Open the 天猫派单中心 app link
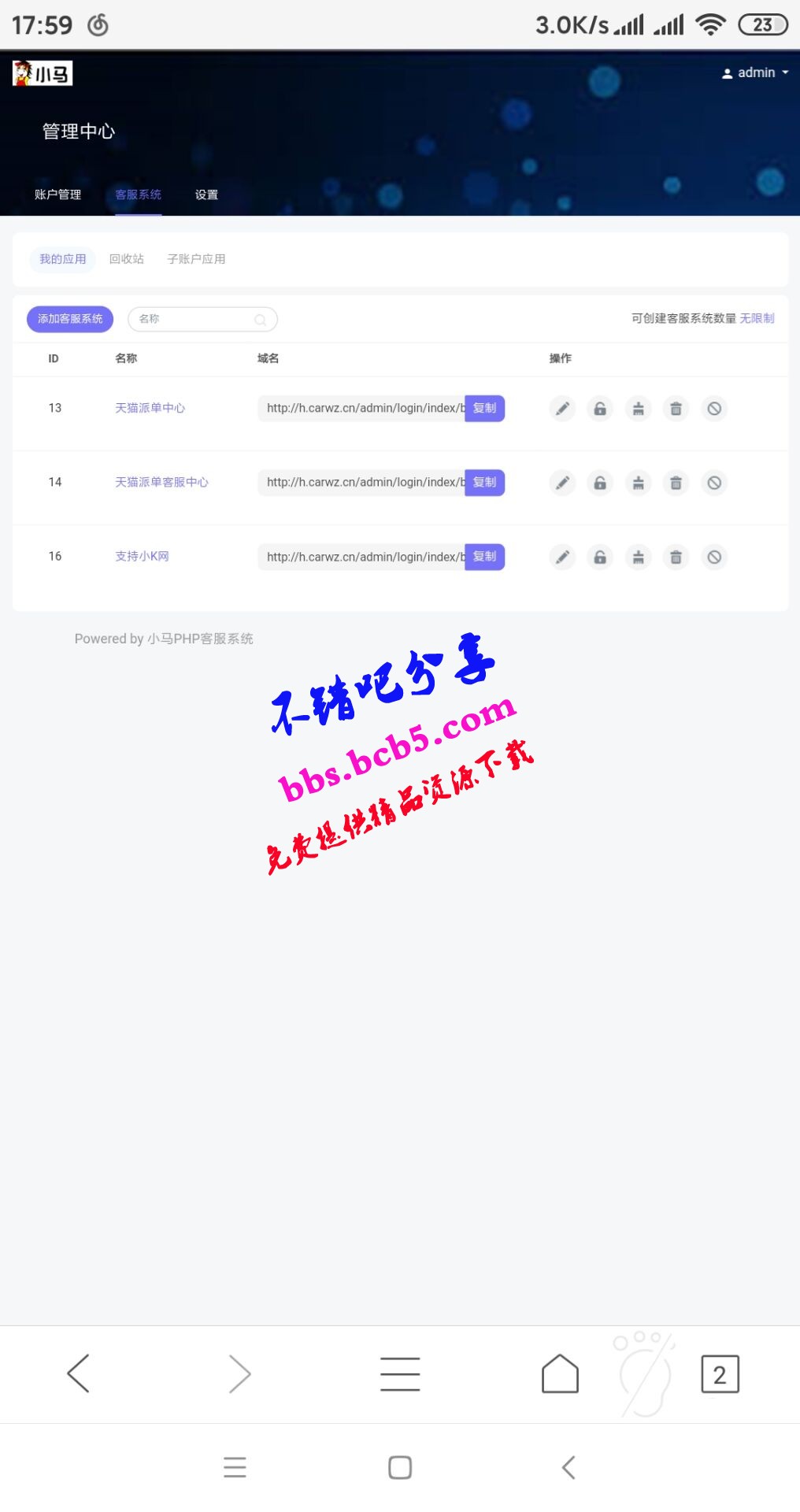This screenshot has height=1512, width=800. [x=150, y=408]
